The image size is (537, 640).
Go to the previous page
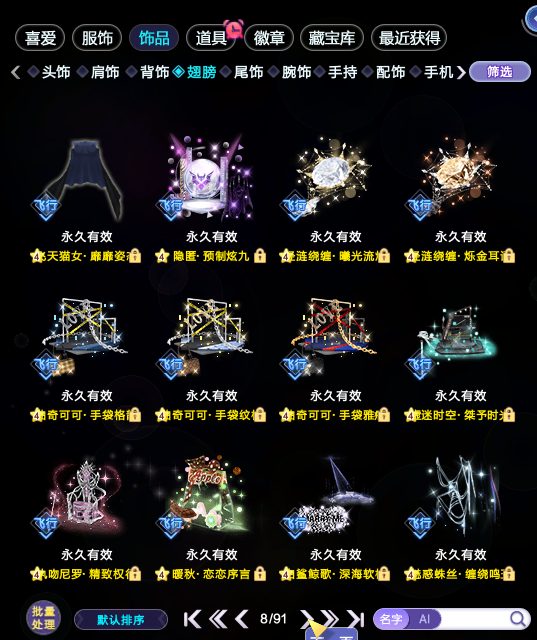[242, 619]
